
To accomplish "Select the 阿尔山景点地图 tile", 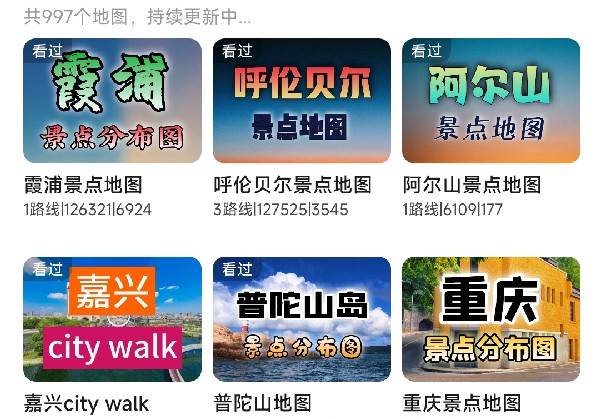I will 490,101.
